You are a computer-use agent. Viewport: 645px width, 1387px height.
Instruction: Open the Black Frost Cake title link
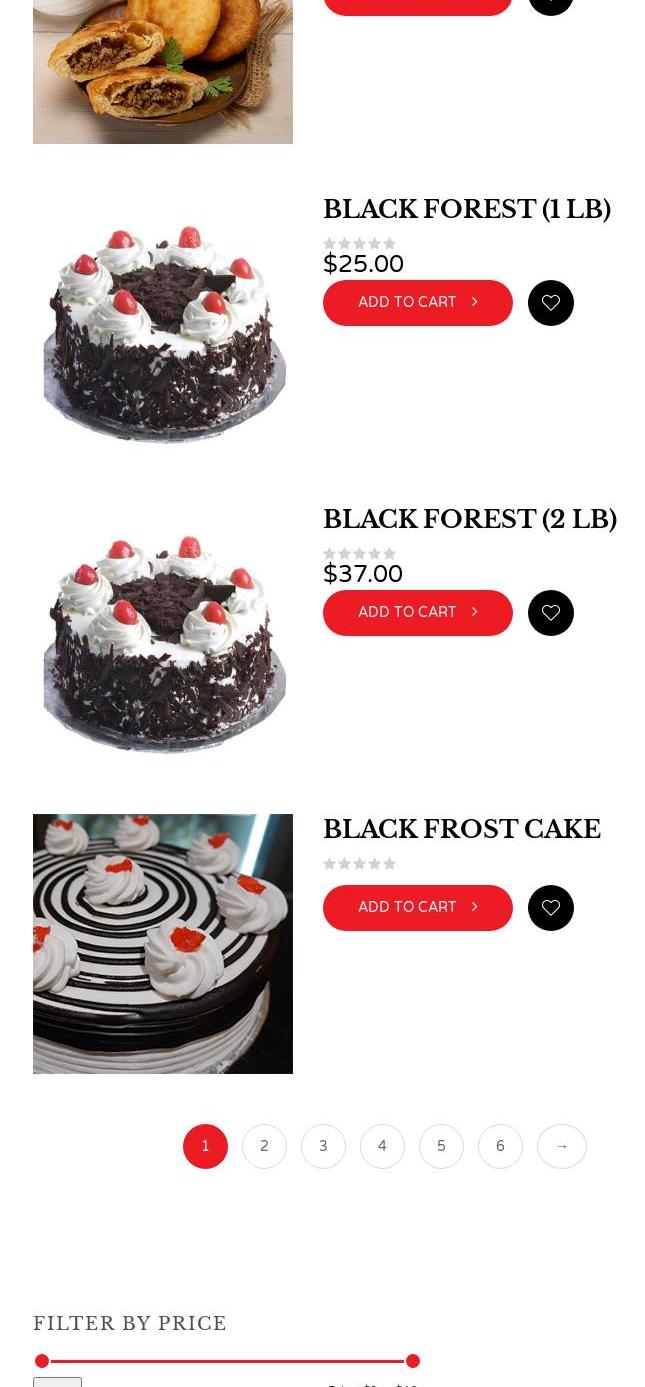tap(461, 830)
